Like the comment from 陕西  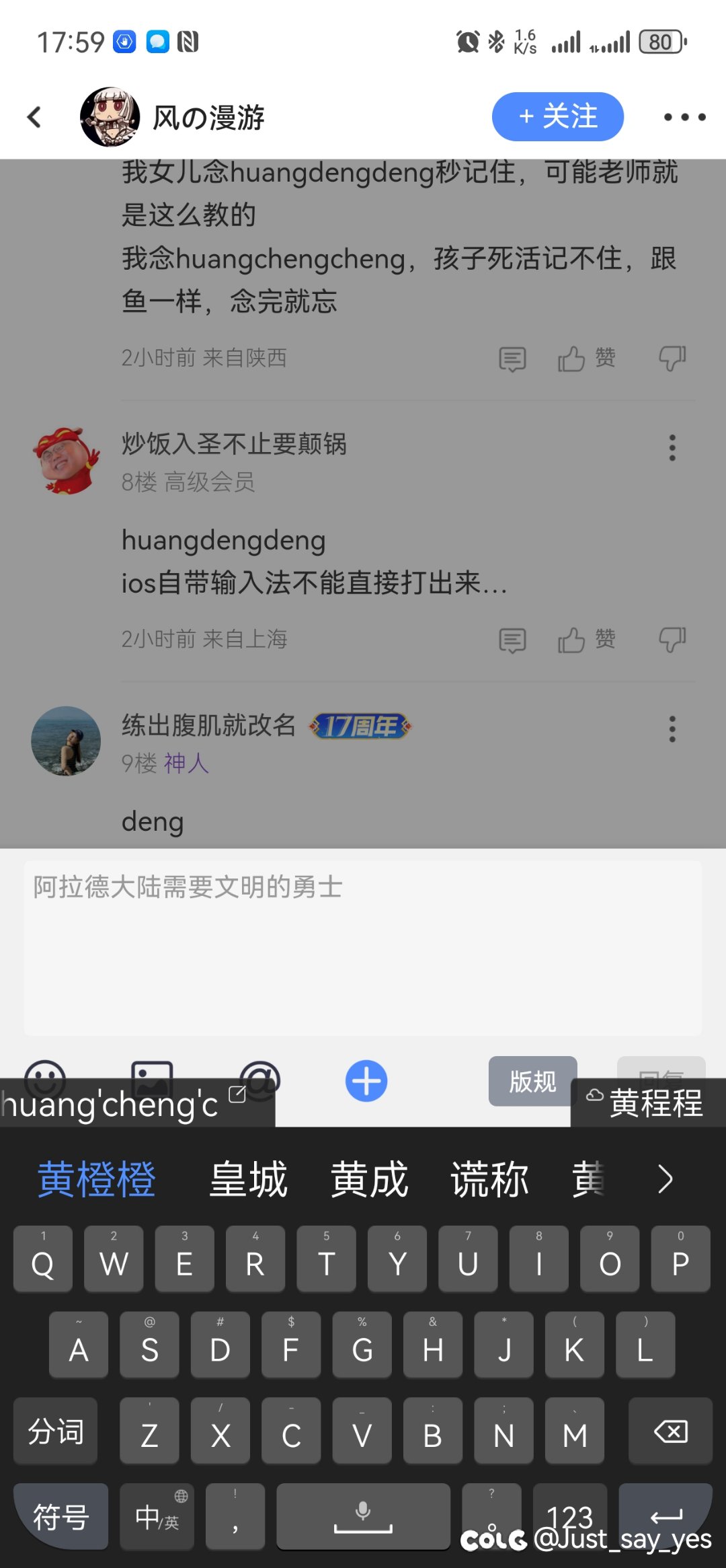586,358
